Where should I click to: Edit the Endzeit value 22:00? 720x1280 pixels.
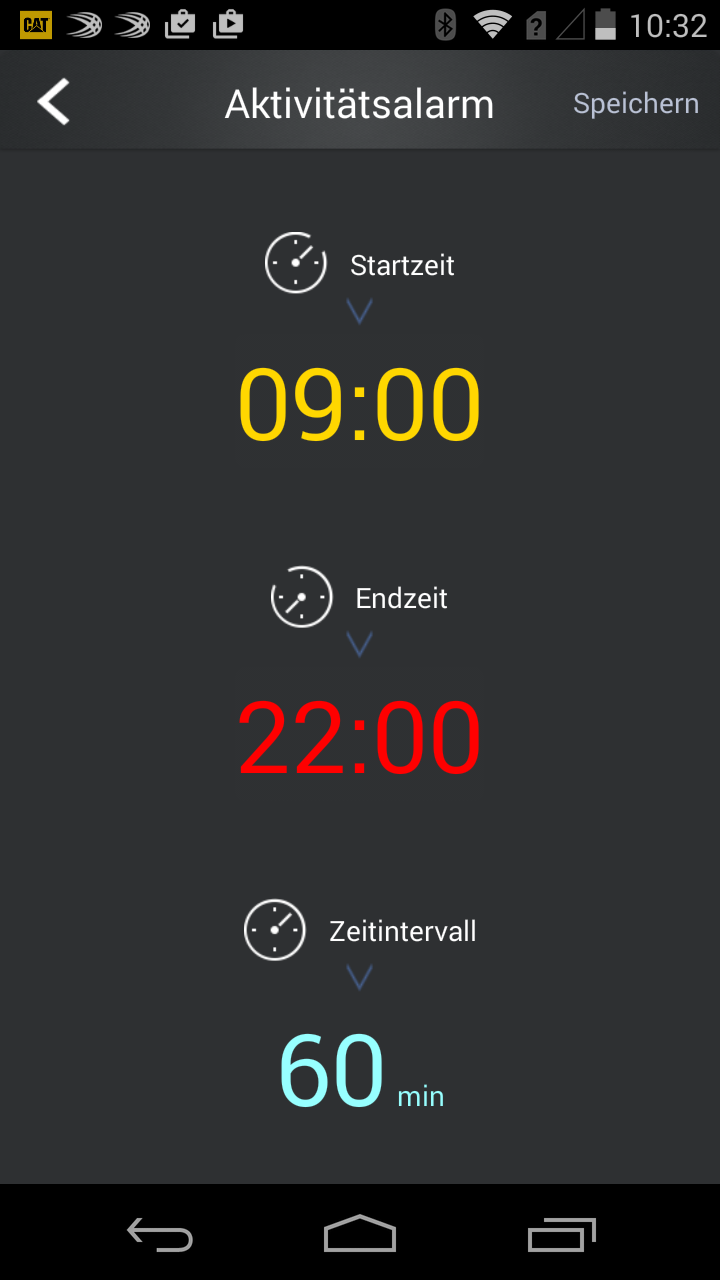(360, 738)
